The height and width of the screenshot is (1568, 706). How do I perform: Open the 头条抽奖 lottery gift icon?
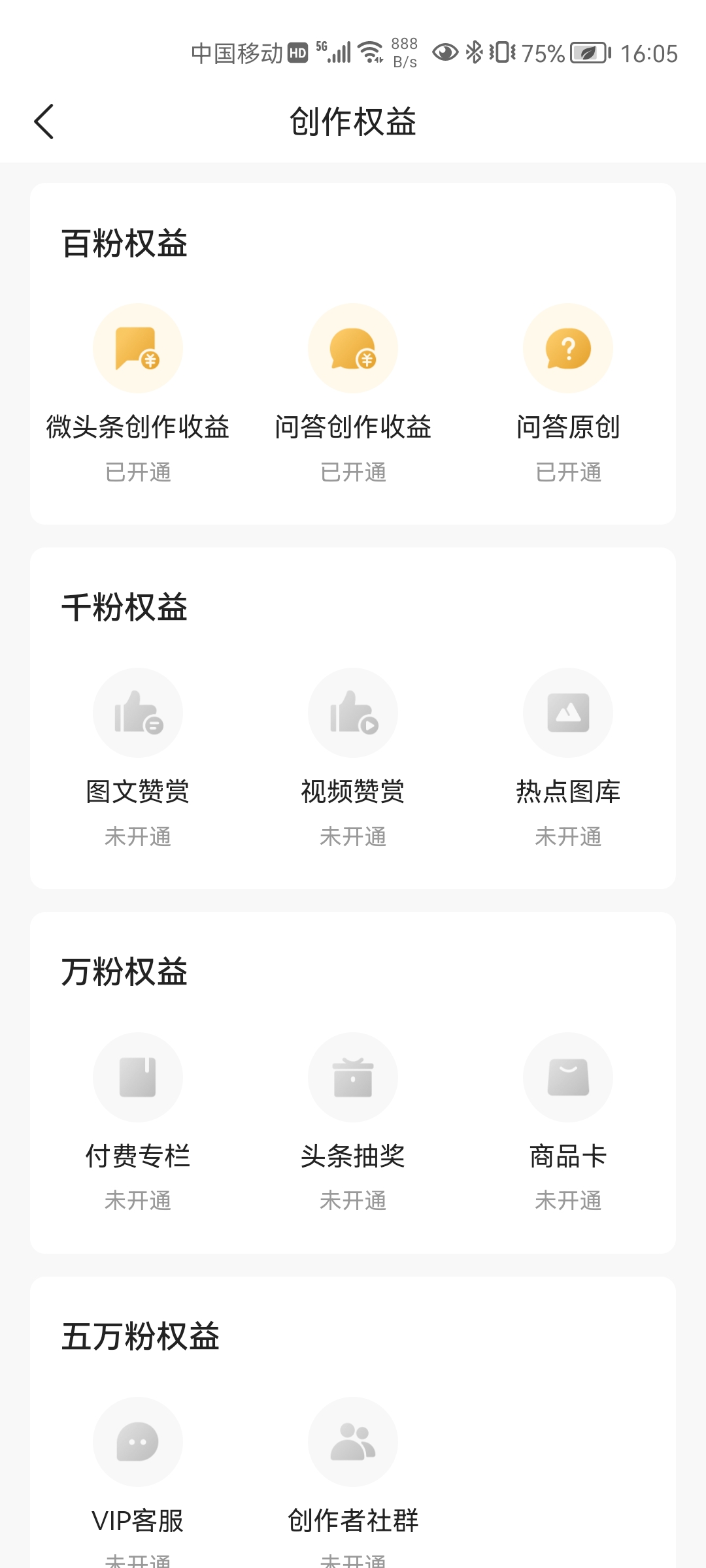pyautogui.click(x=353, y=1078)
